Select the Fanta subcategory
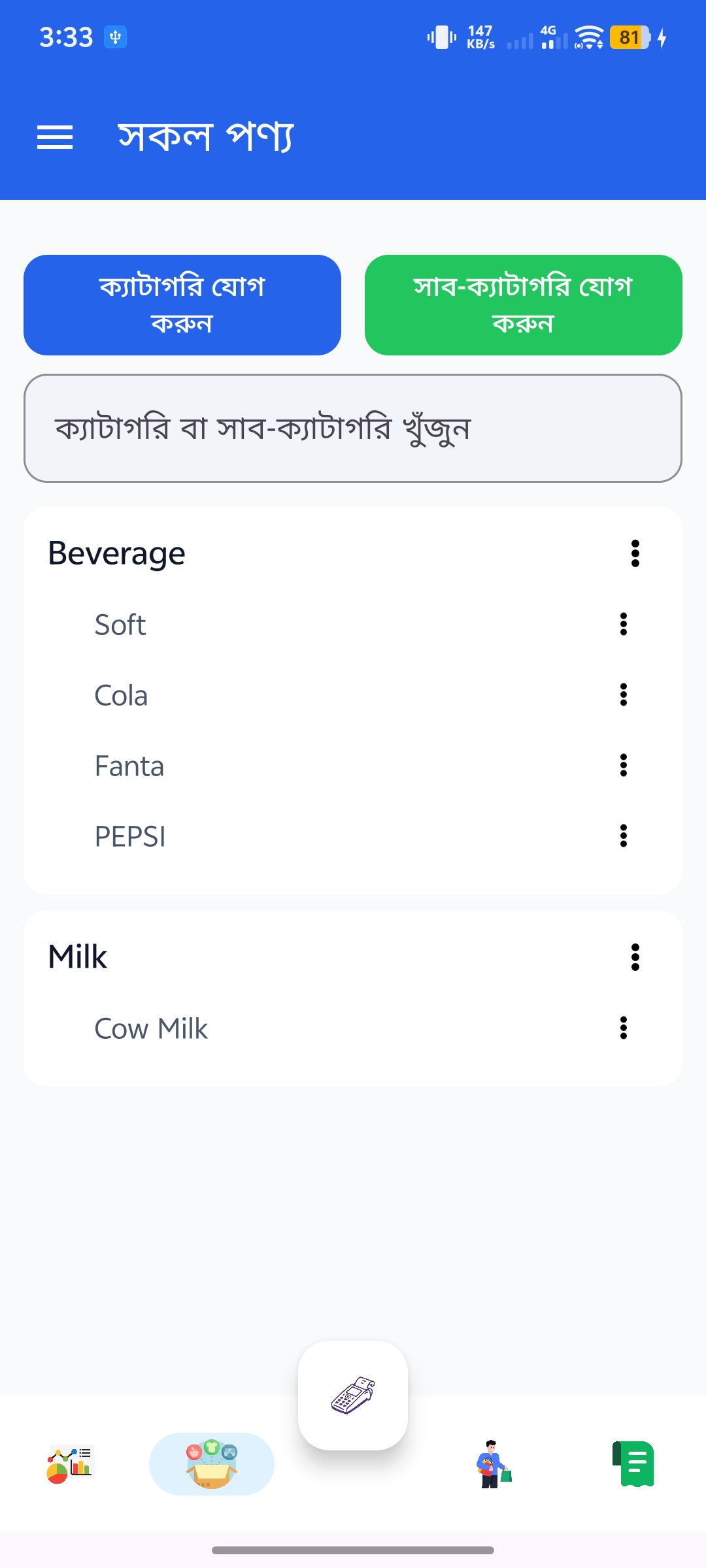This screenshot has height=1568, width=706. [x=129, y=766]
